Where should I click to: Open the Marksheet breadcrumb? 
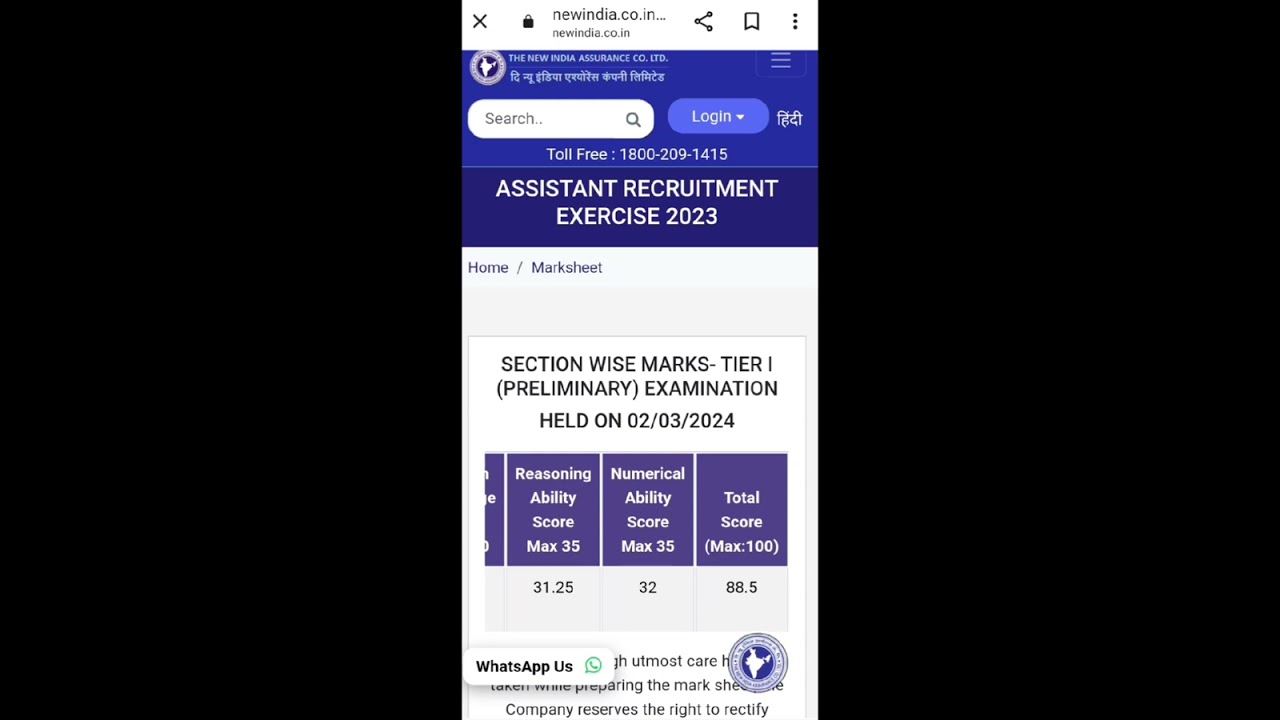coord(566,268)
